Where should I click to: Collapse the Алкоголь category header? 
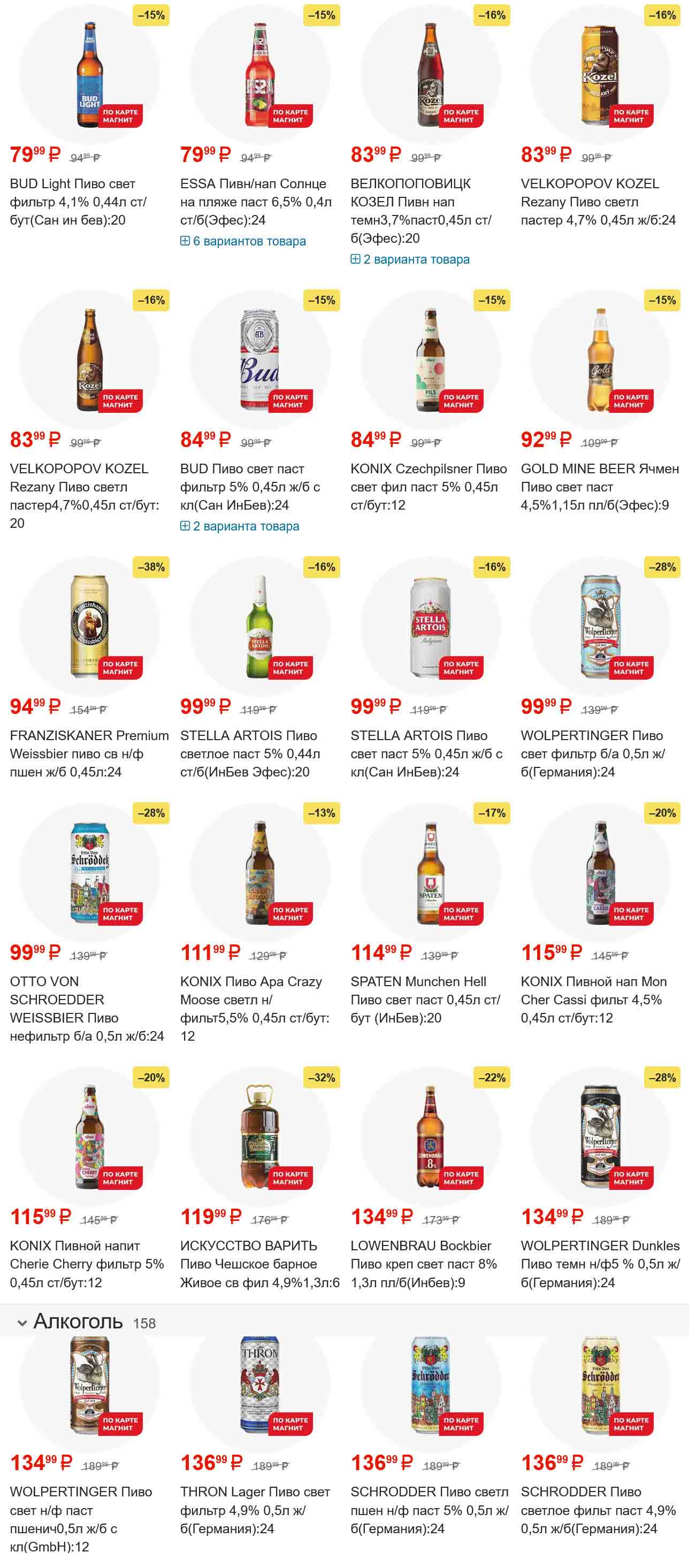(22, 1323)
